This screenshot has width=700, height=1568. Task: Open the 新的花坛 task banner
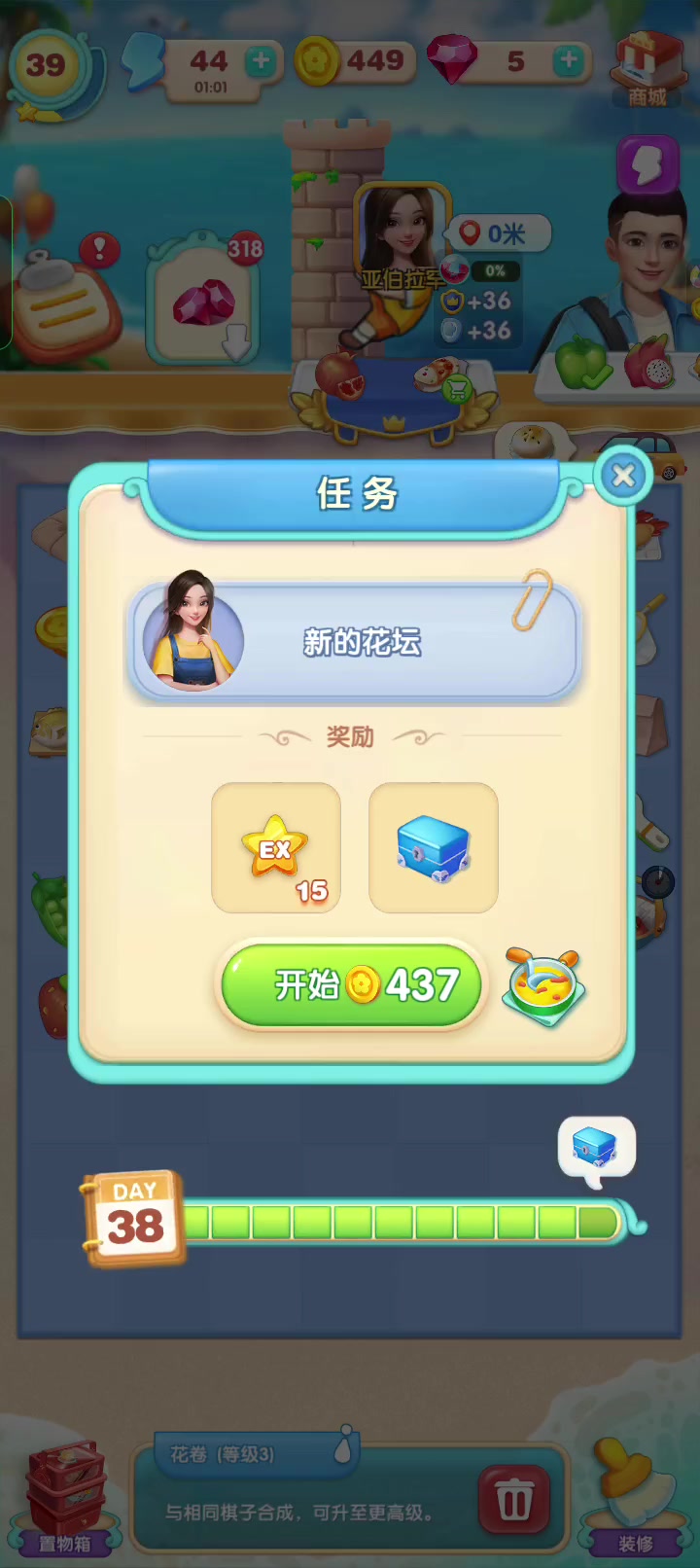(x=354, y=640)
